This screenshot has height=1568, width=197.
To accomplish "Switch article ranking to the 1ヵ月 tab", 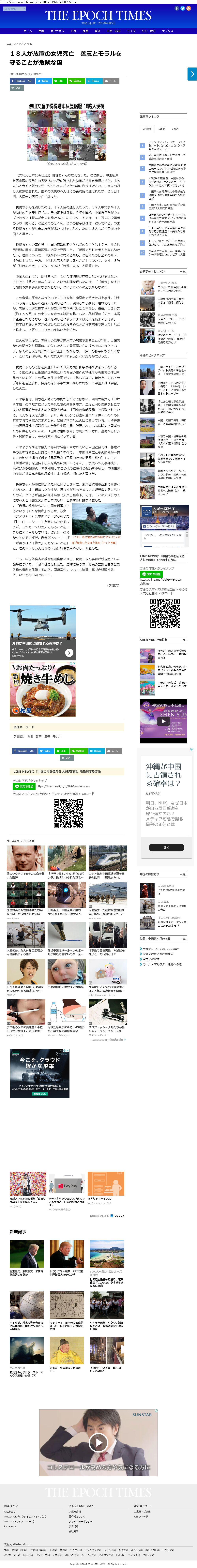I will click(x=175, y=129).
